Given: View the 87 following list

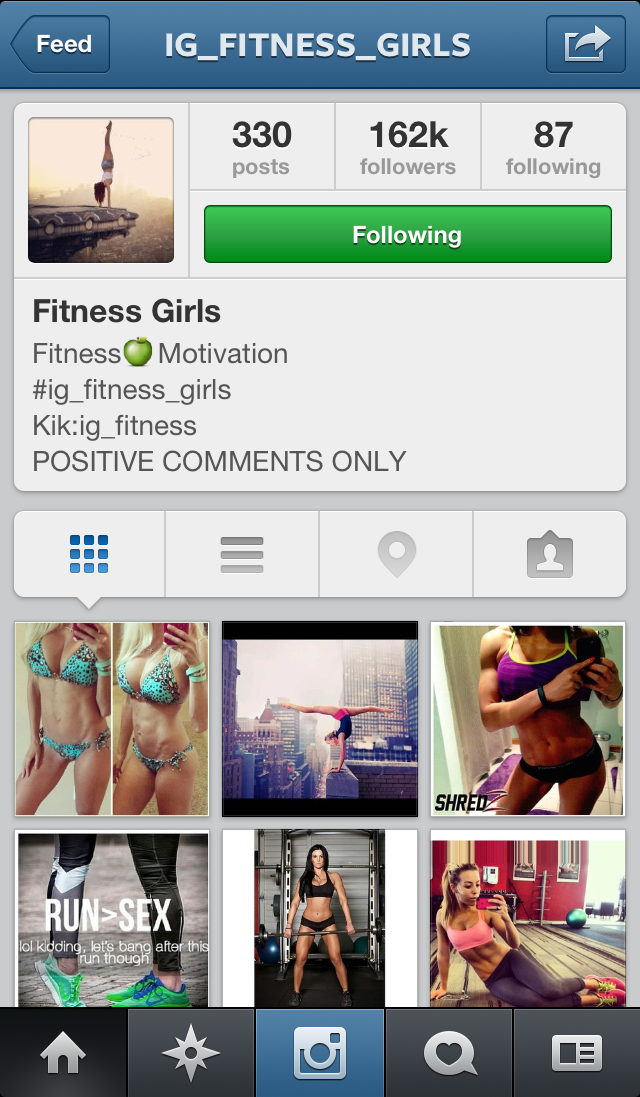Looking at the screenshot, I should [553, 147].
